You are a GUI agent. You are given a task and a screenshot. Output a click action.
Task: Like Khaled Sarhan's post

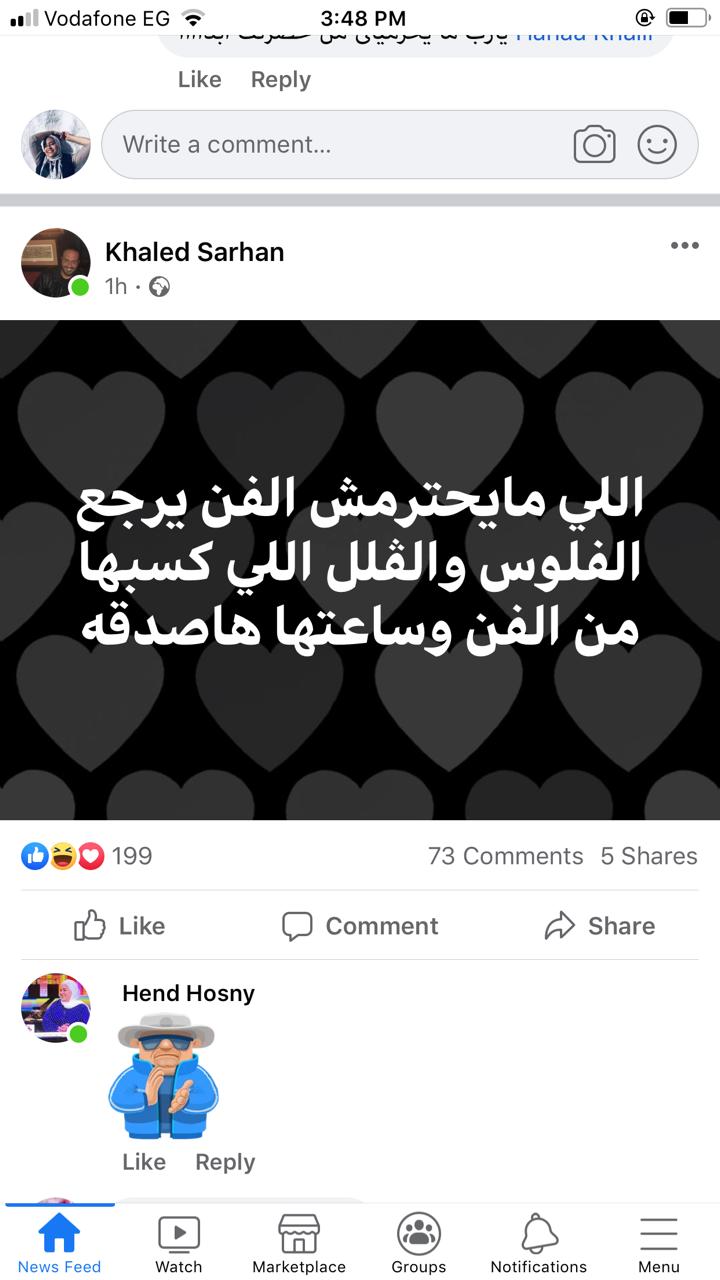120,926
